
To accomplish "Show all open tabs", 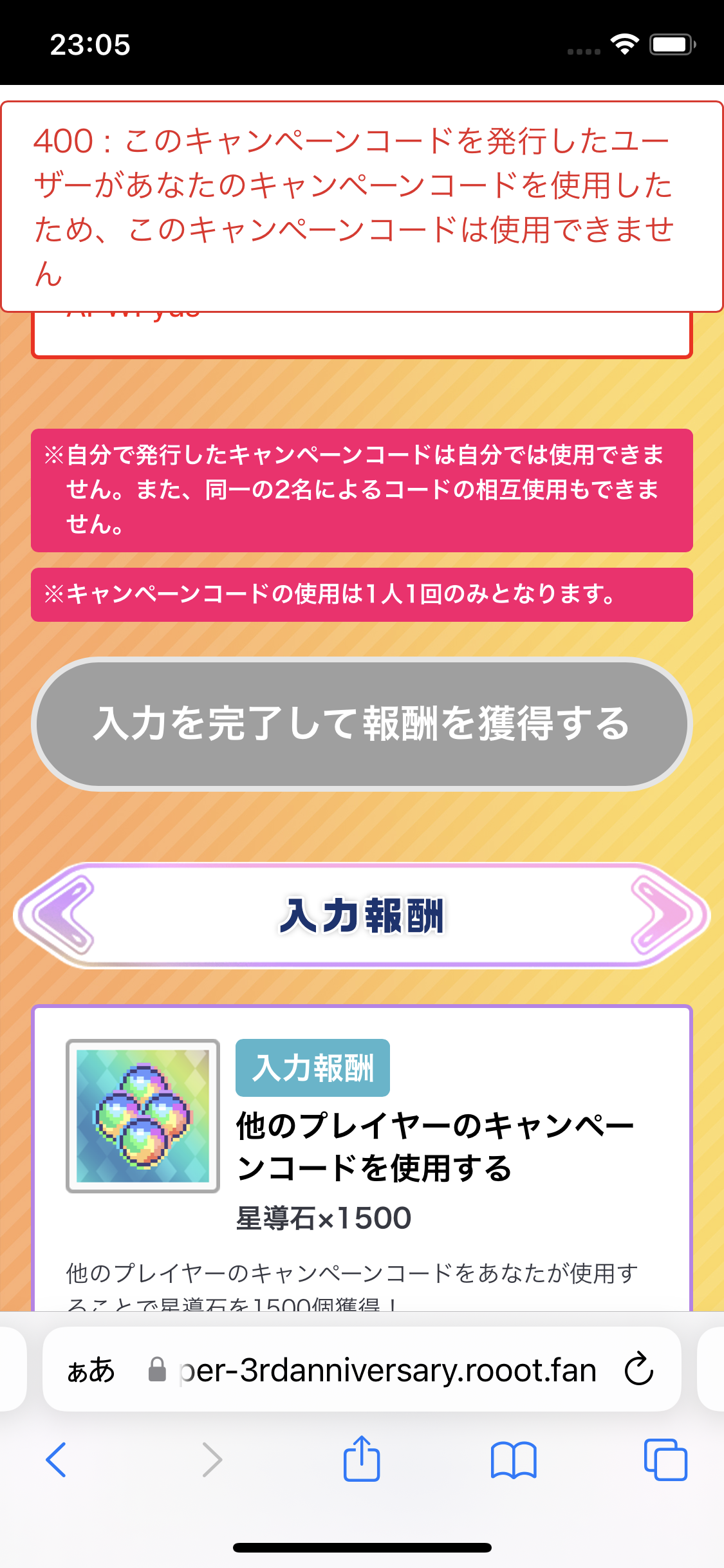I will point(665,1460).
